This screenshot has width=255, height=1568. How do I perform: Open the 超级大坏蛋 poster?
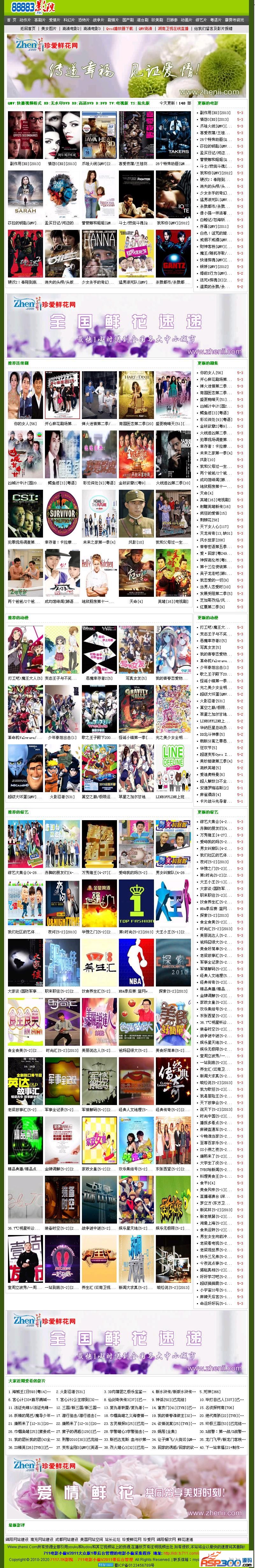[25, 768]
